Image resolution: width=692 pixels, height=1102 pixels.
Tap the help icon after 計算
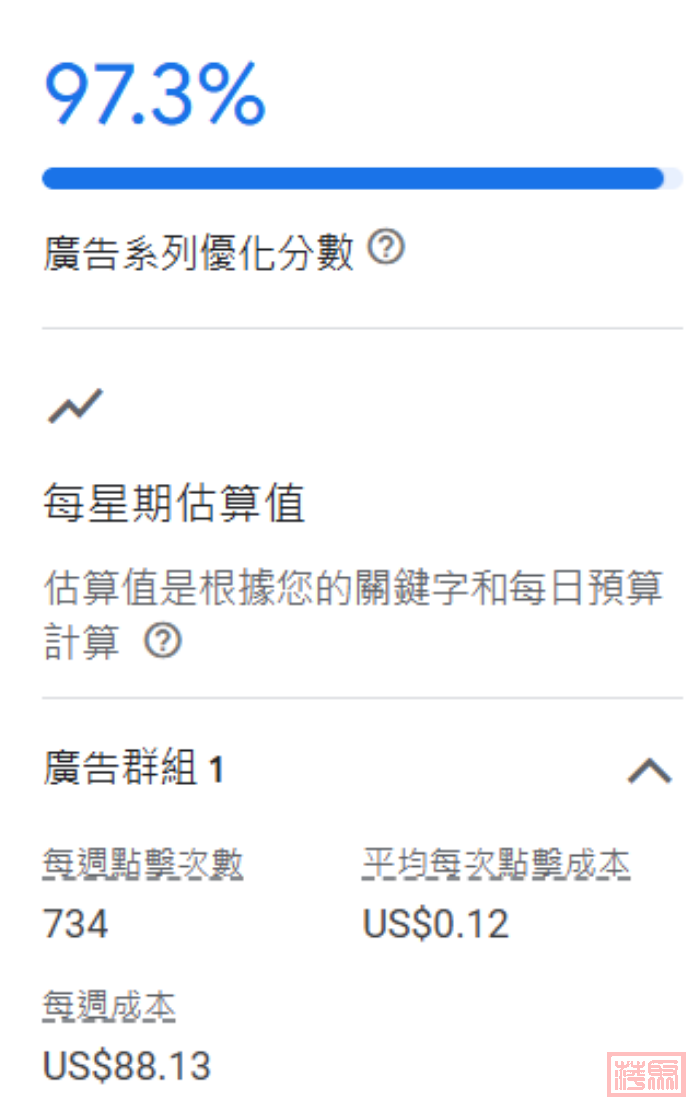coord(162,640)
